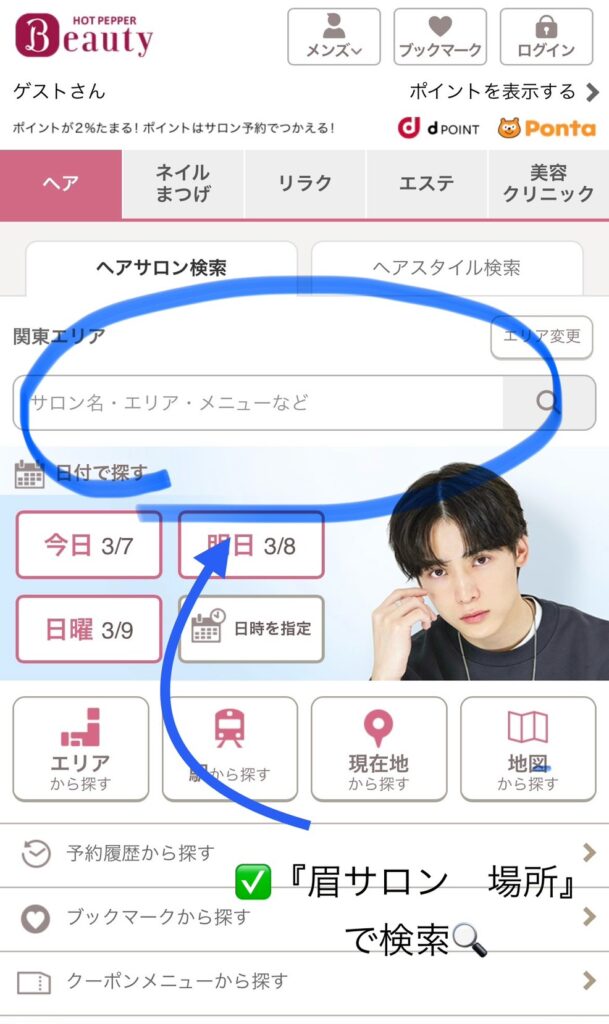Open 予約履歴から探す row
The width and height of the screenshot is (609, 1024).
click(x=300, y=853)
